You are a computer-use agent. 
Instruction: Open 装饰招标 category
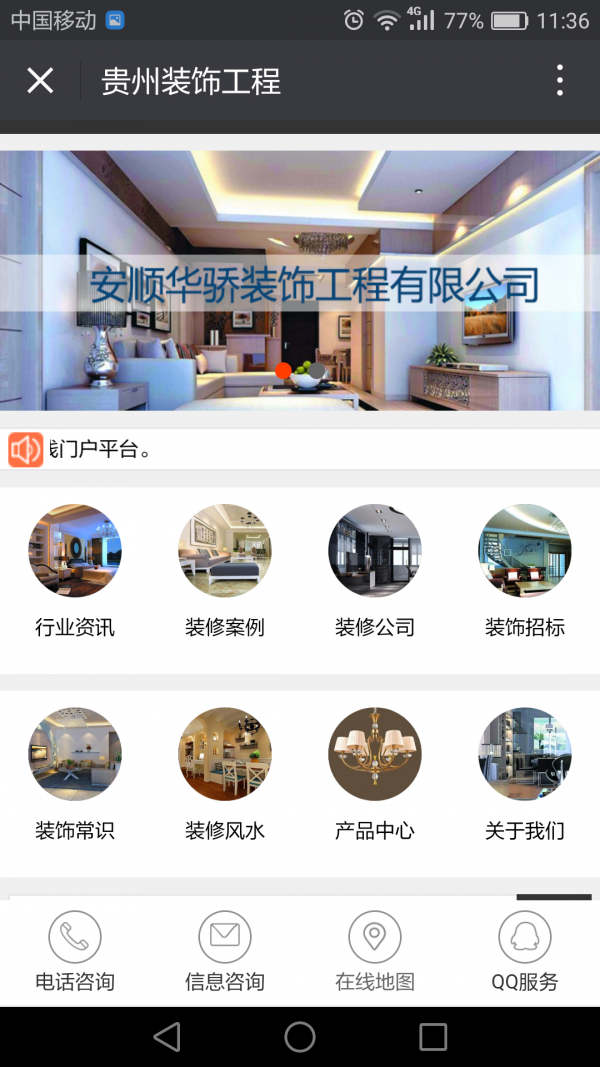coord(525,570)
